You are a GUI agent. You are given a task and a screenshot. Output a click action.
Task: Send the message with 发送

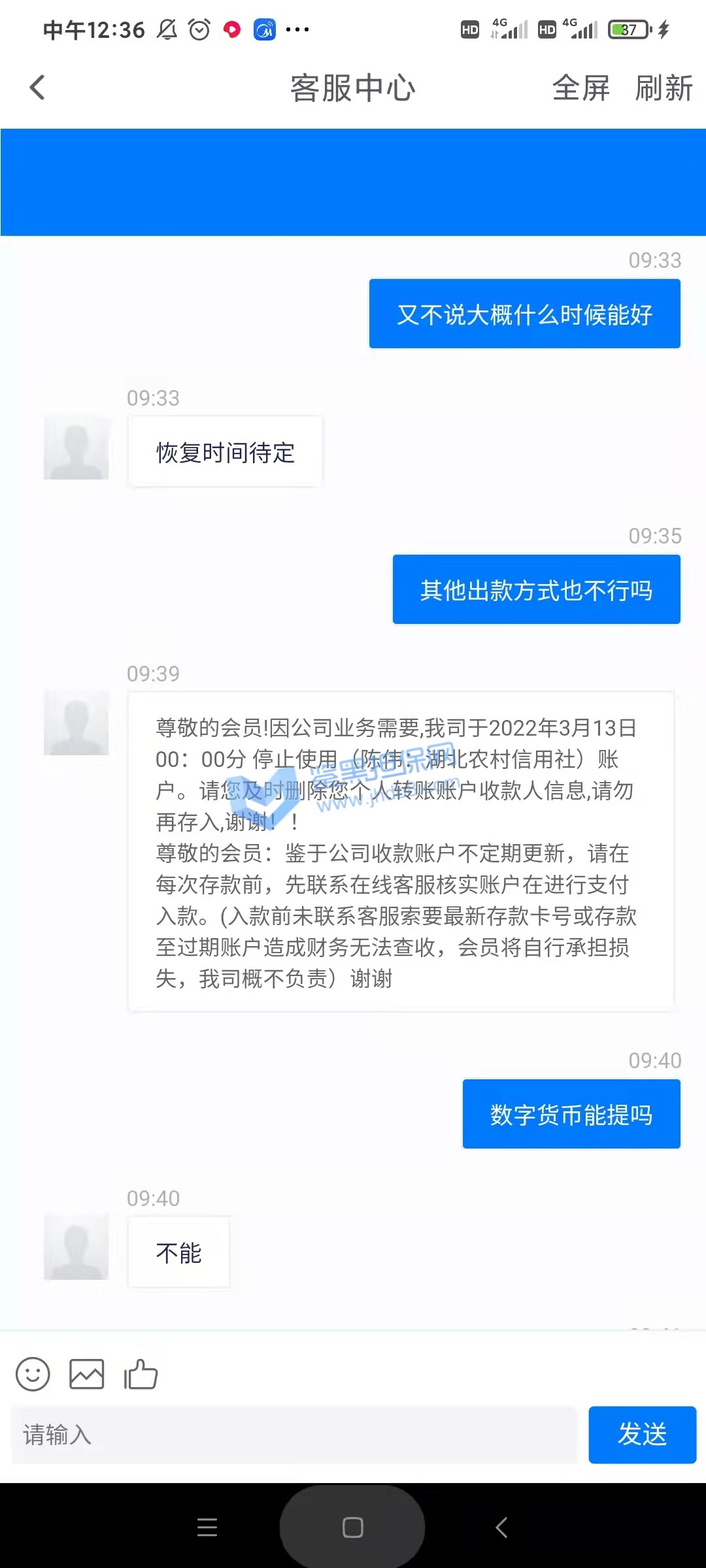click(x=642, y=1435)
